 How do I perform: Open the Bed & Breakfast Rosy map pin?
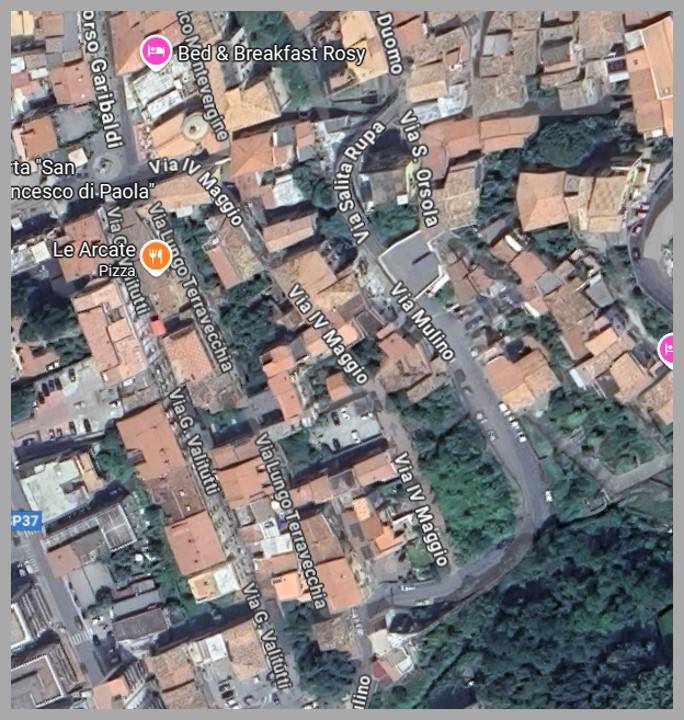[155, 51]
